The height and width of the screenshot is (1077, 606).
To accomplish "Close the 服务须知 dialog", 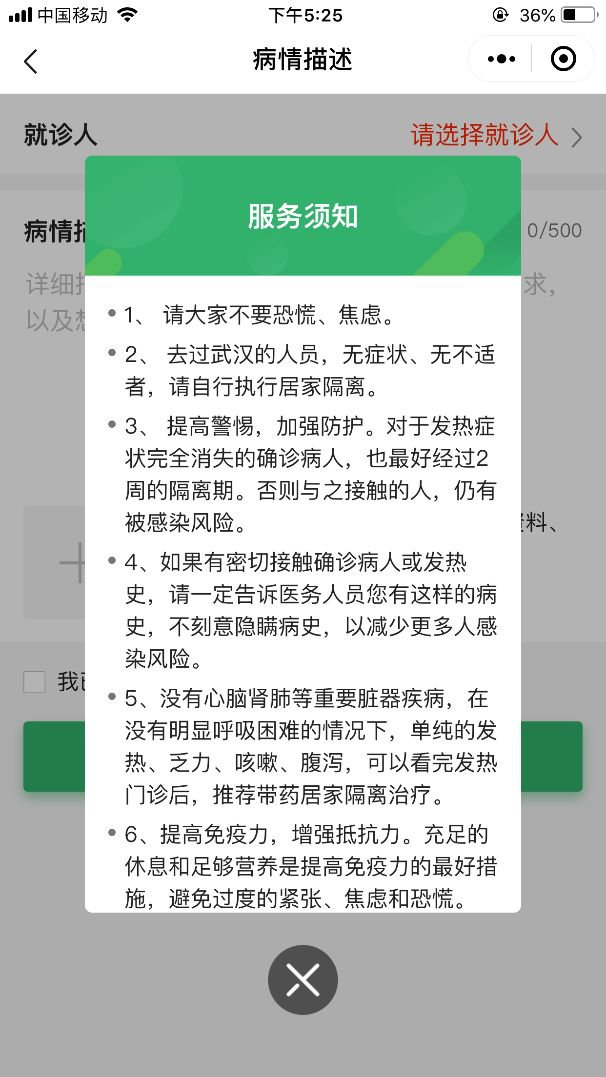I will pos(302,980).
